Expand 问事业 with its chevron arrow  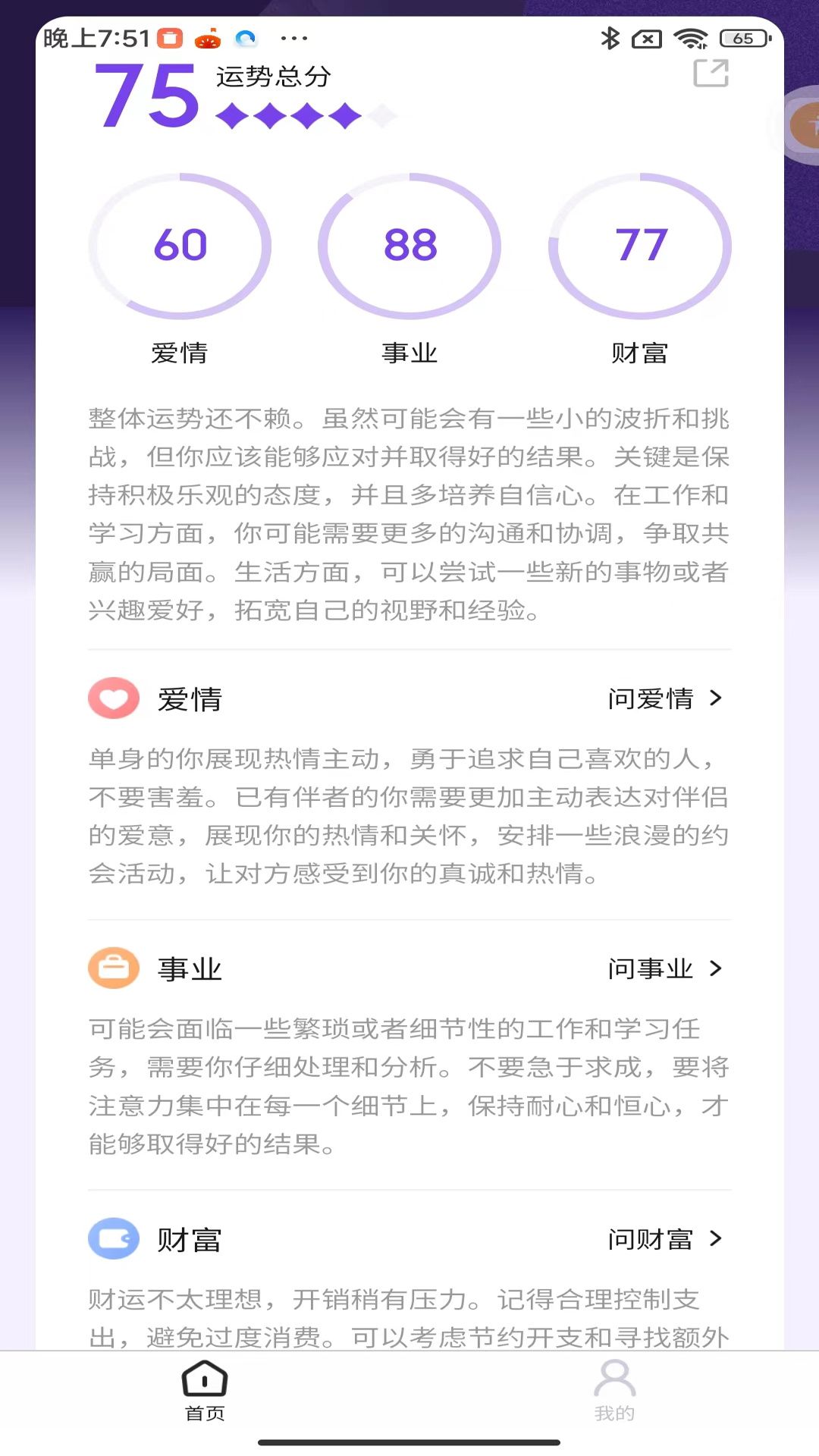point(714,968)
